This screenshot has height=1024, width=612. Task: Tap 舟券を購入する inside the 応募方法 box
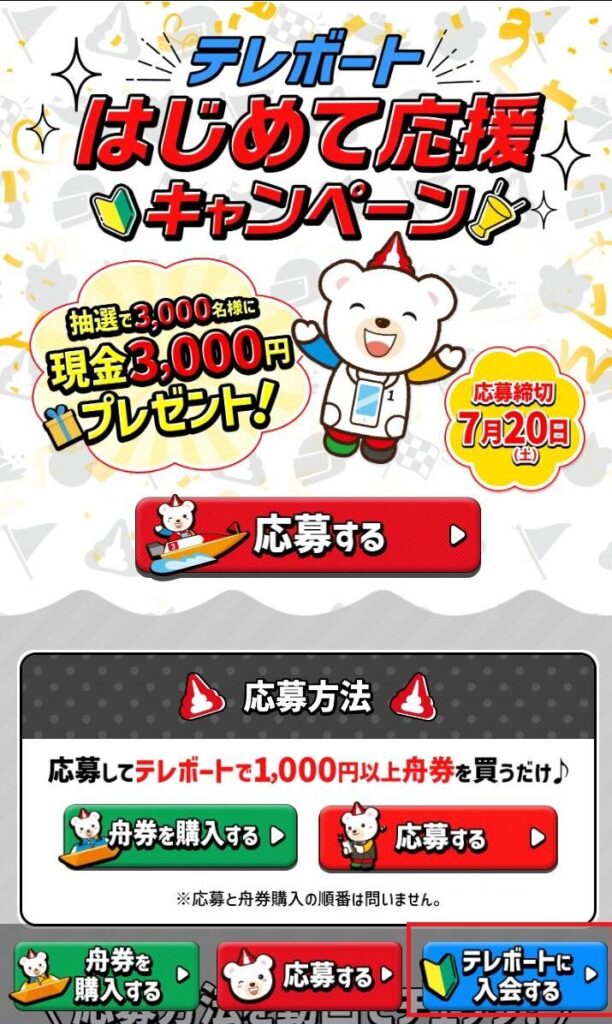pos(180,836)
